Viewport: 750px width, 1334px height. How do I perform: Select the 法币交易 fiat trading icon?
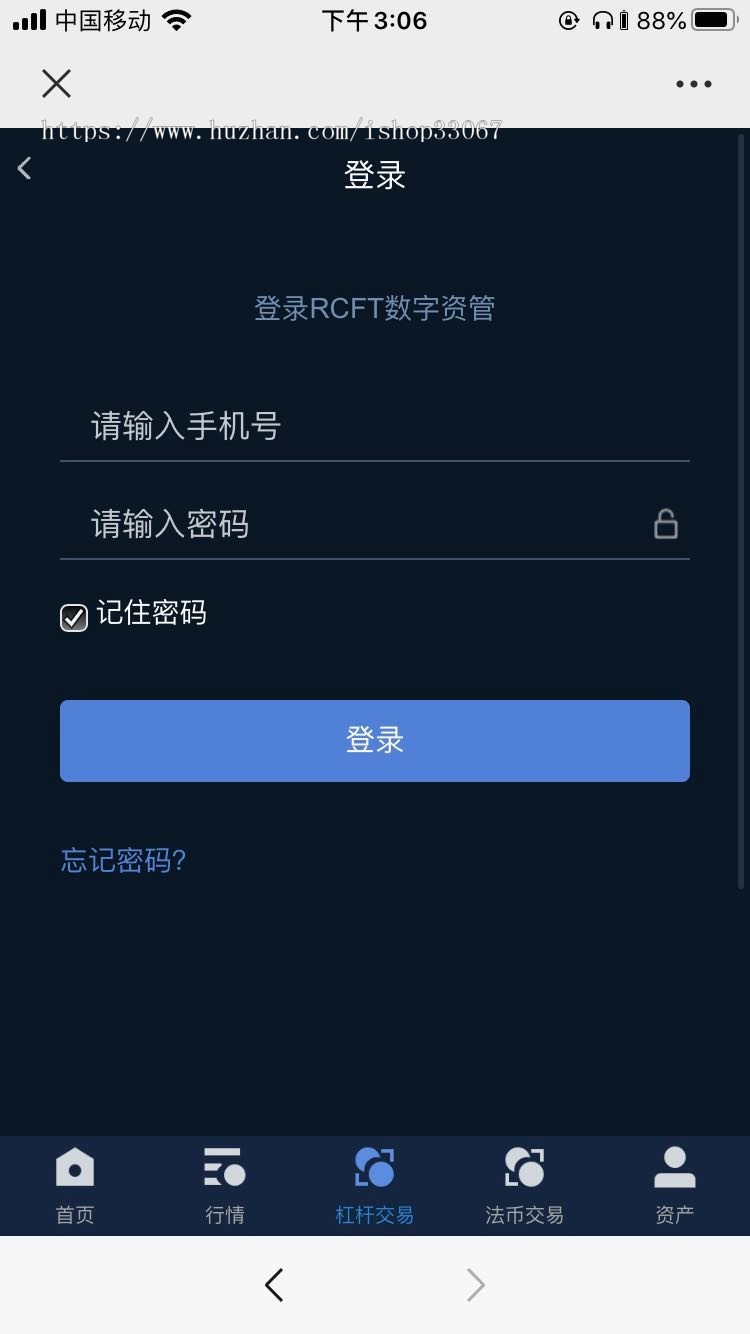click(x=524, y=1166)
